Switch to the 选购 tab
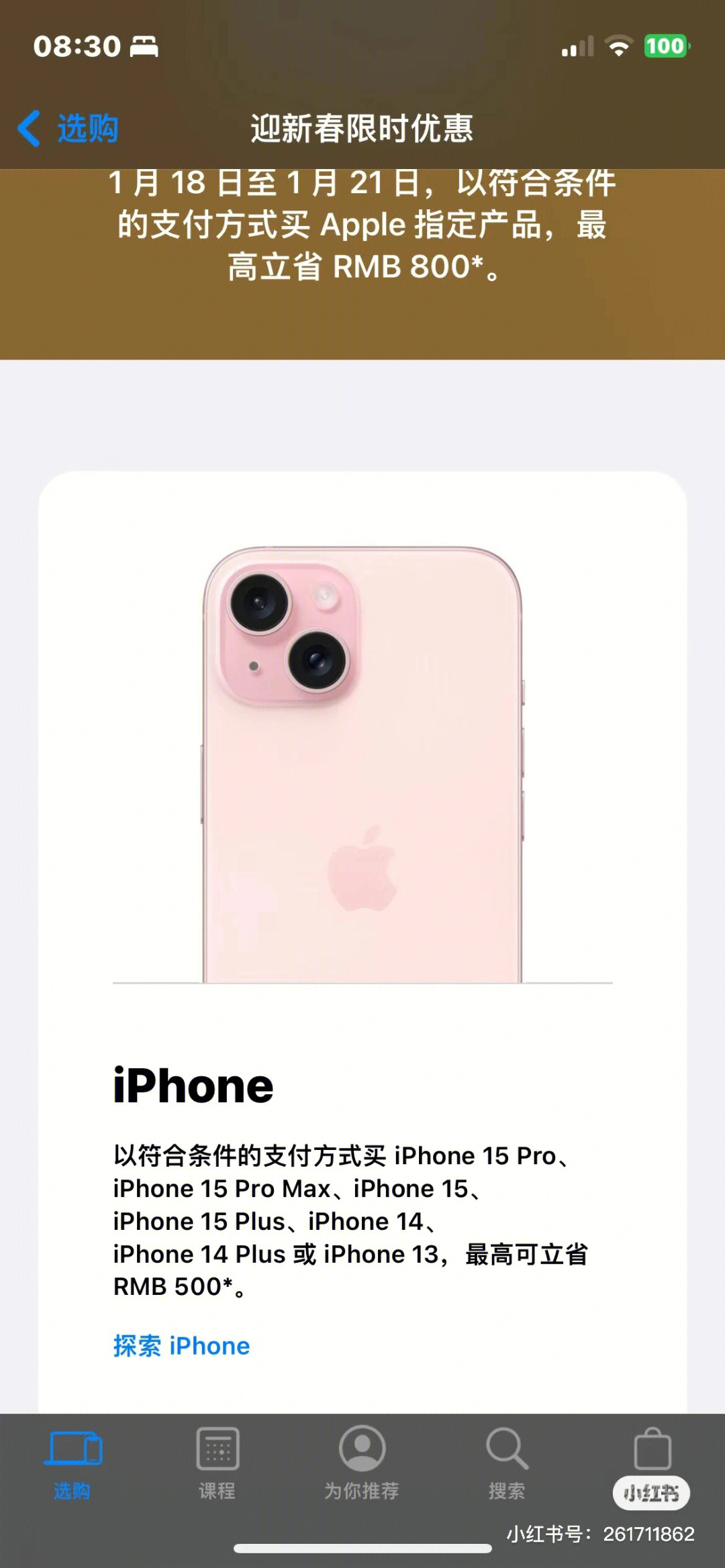The height and width of the screenshot is (1568, 725). pos(72,1464)
